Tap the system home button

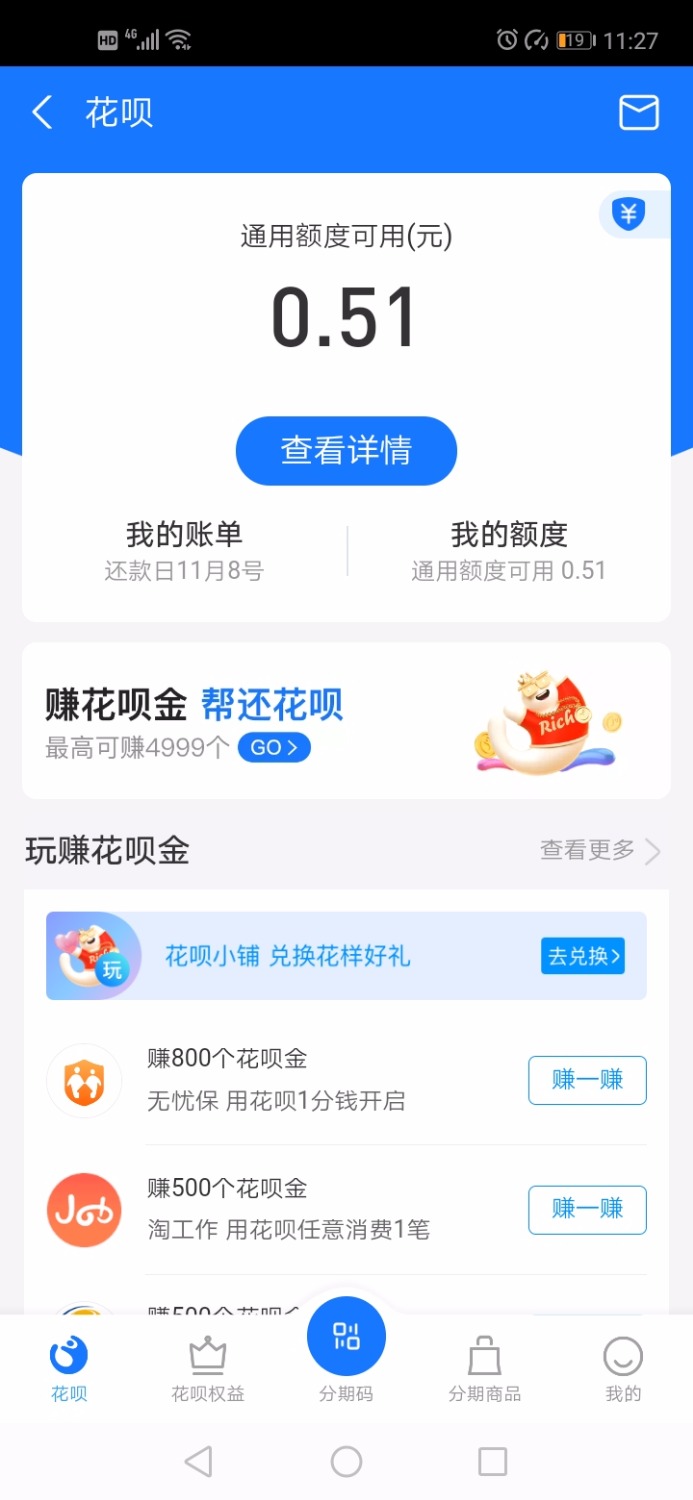tap(346, 1462)
